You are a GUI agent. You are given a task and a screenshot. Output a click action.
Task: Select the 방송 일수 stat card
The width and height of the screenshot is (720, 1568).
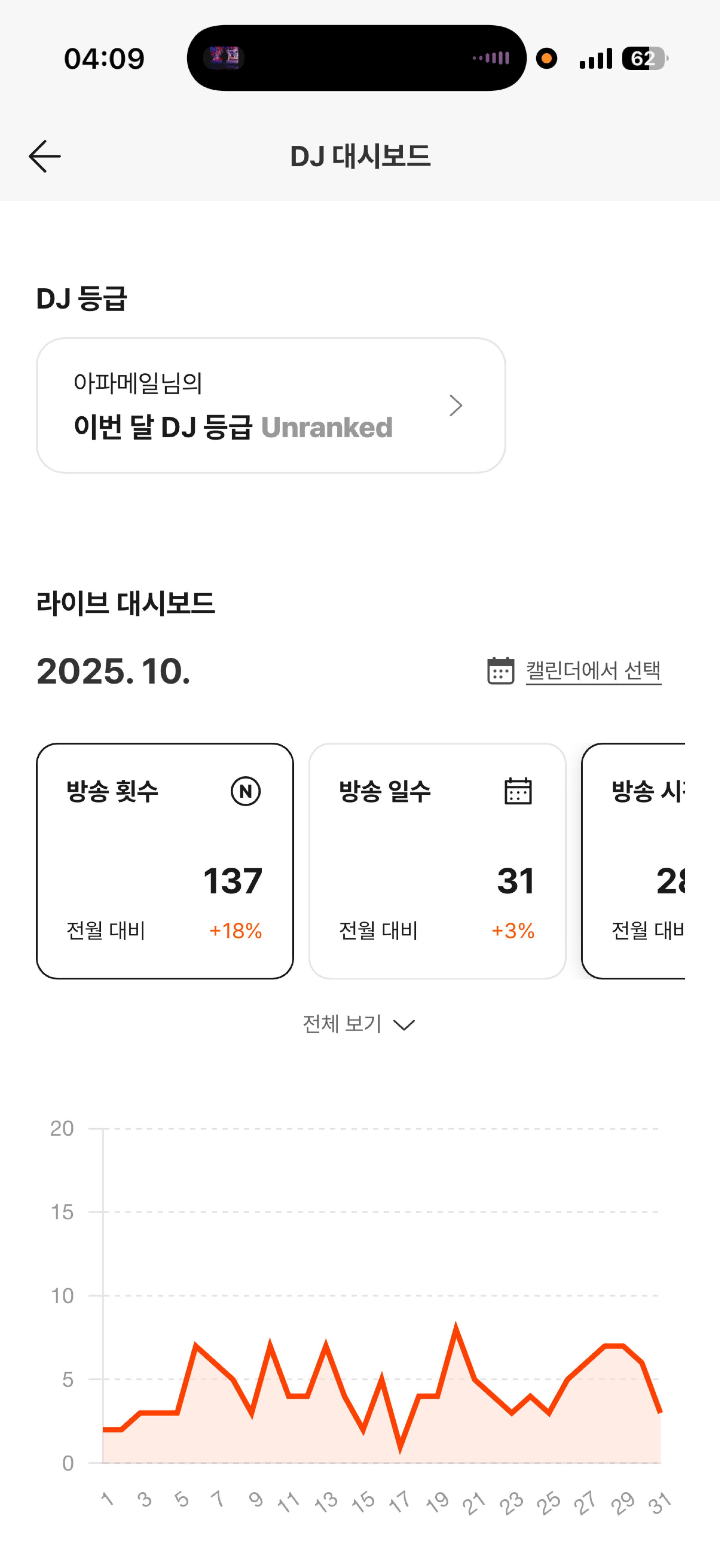[x=437, y=860]
